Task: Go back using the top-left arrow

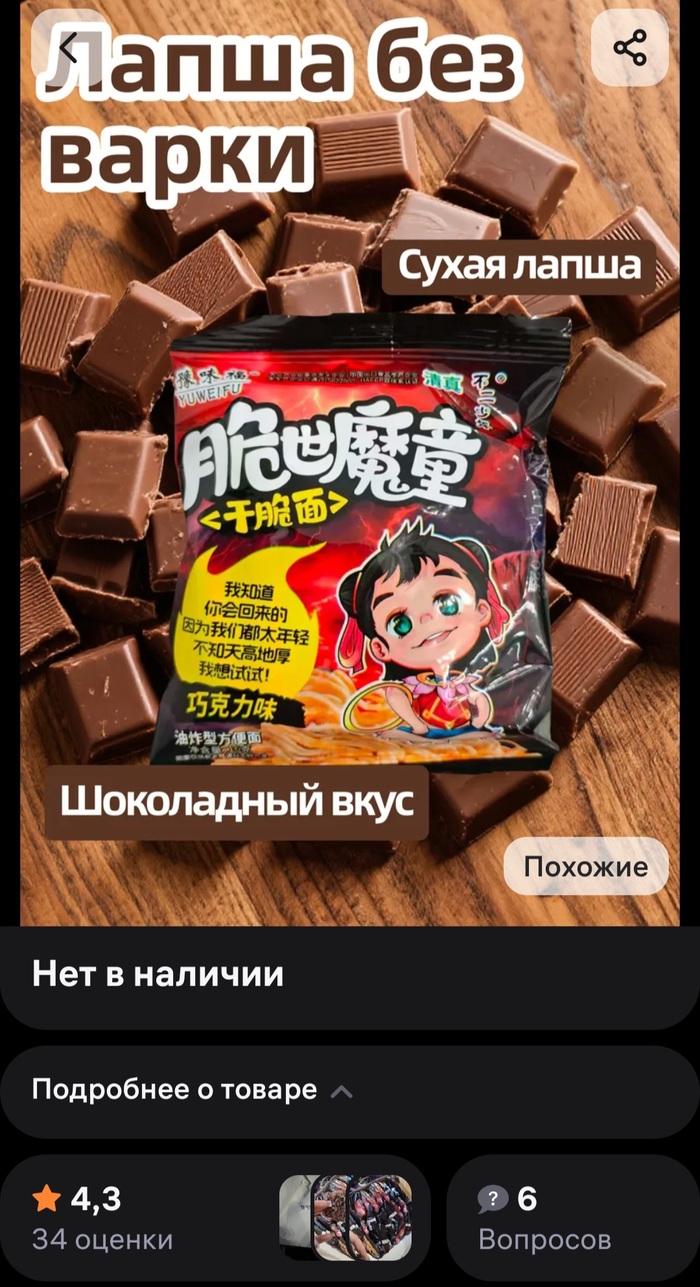Action: 68,47
